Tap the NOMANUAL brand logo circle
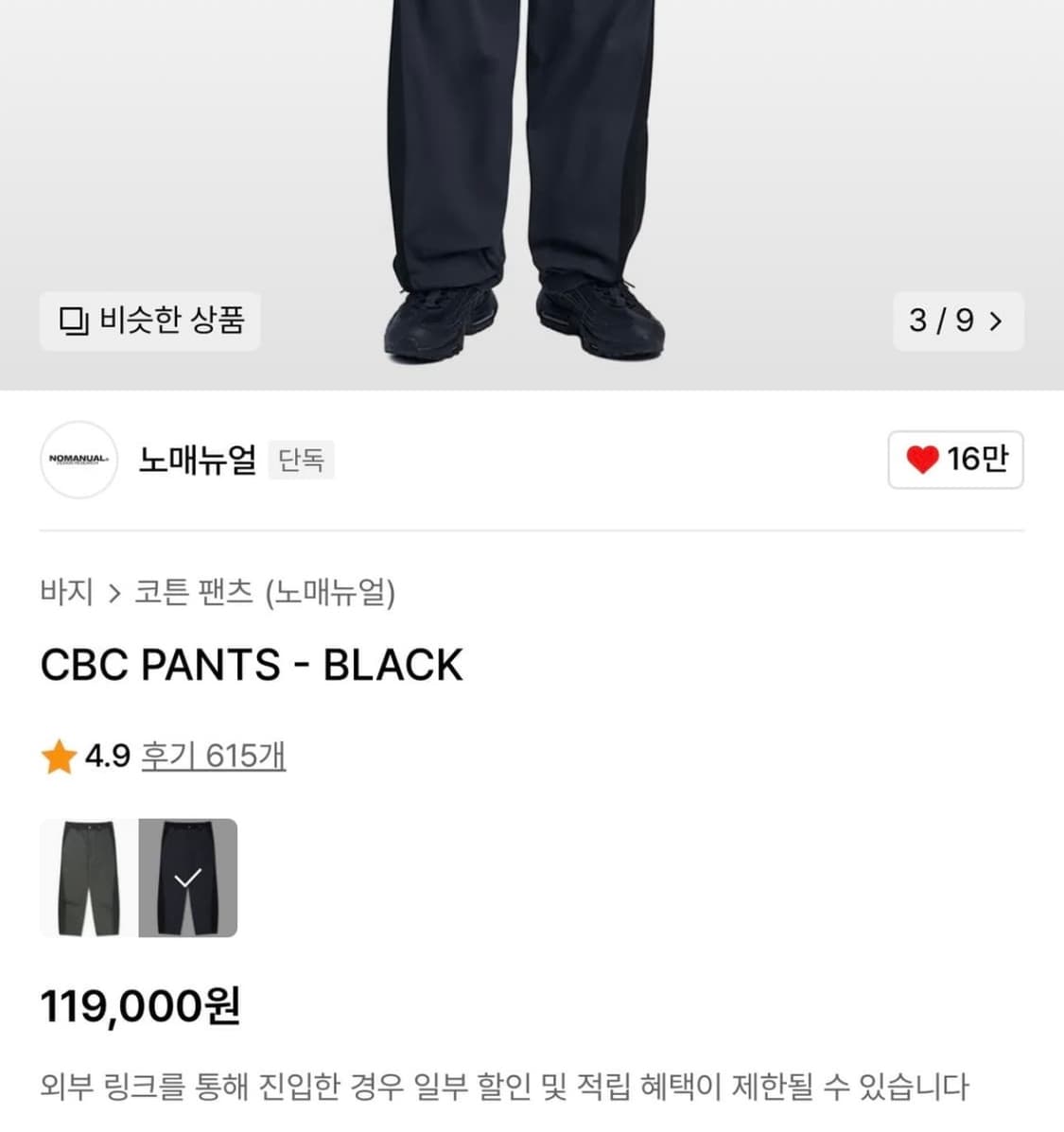 pyautogui.click(x=80, y=461)
